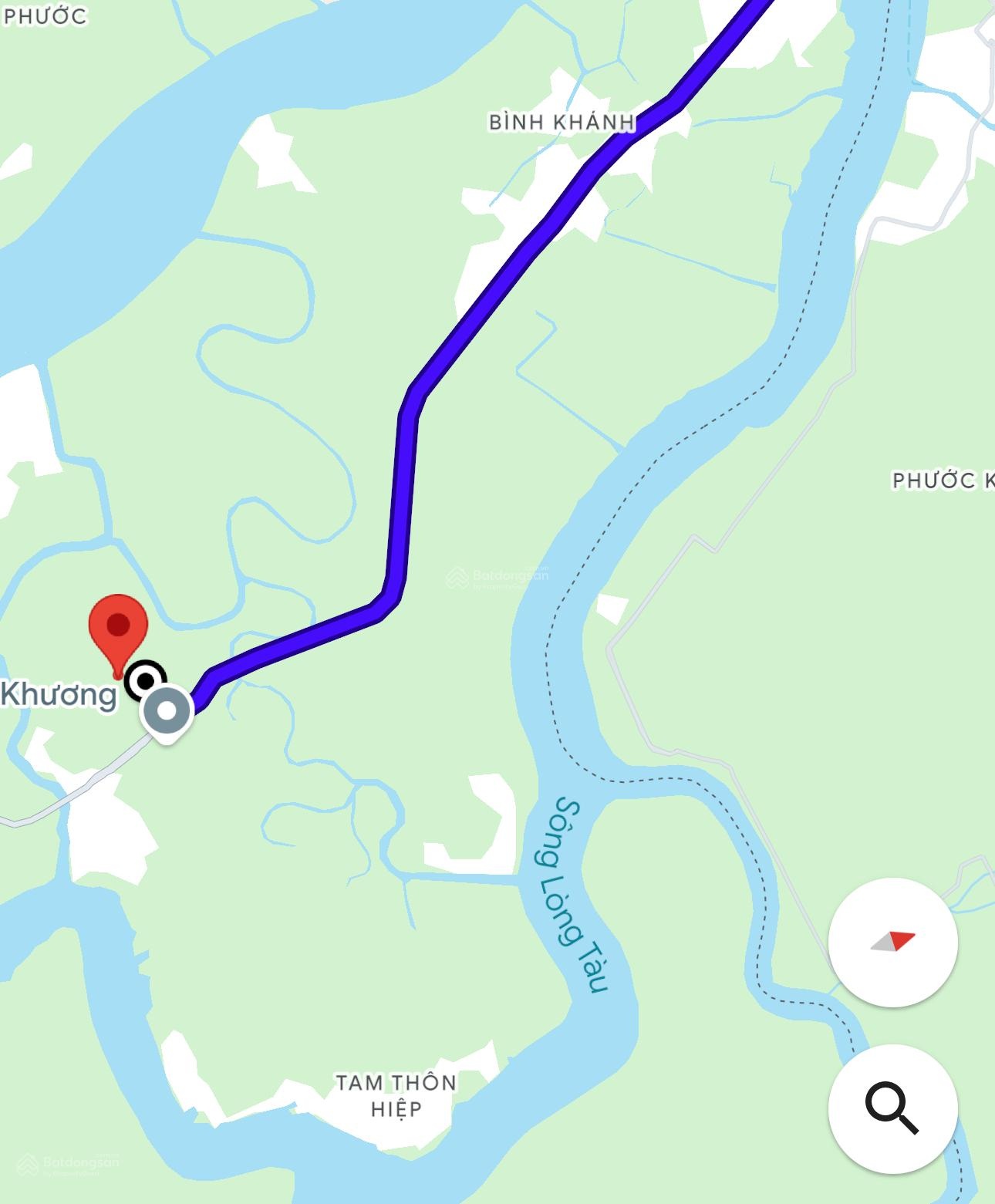Screen dimensions: 995x1204
Task: Open search with the magnifier button
Action: tap(892, 1108)
